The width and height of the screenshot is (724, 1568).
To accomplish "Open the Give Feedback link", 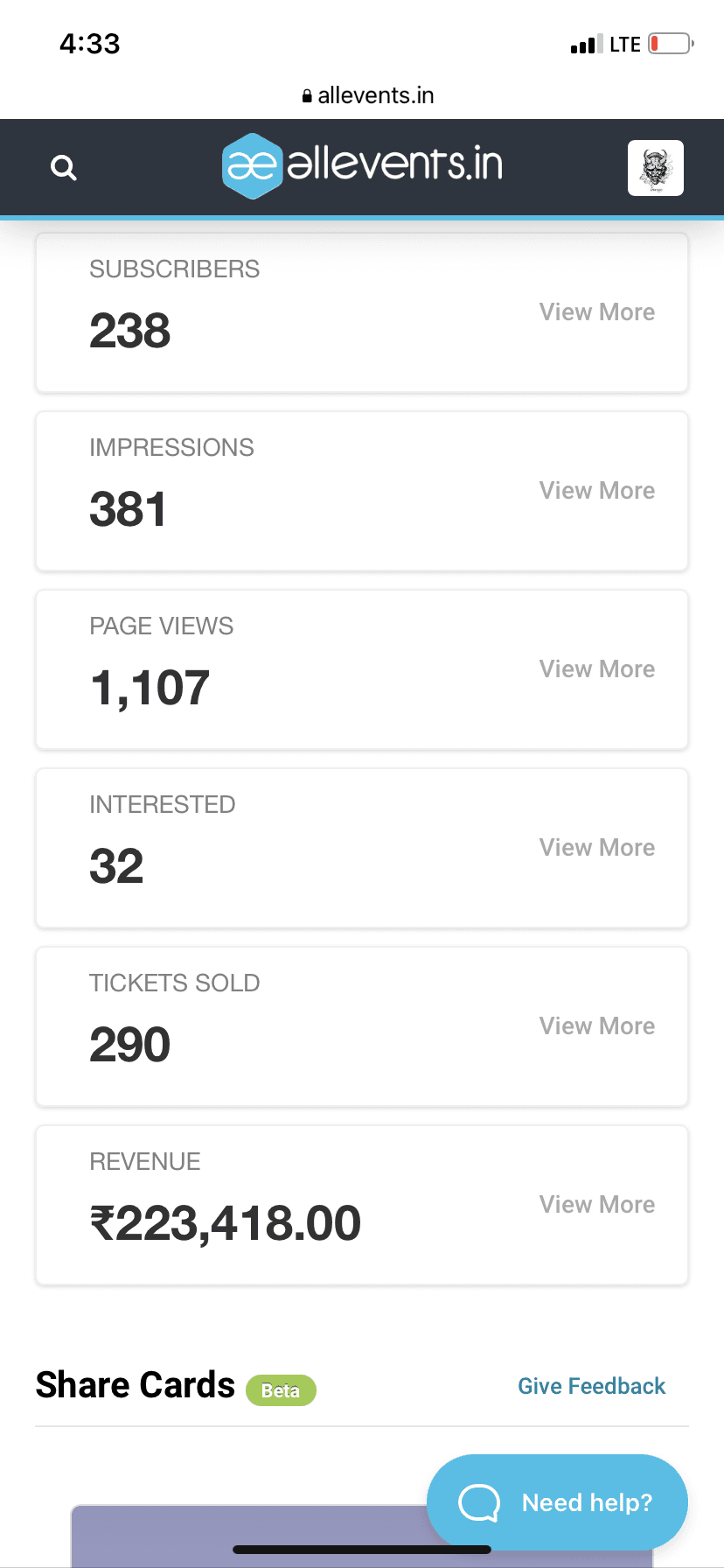I will click(591, 1386).
